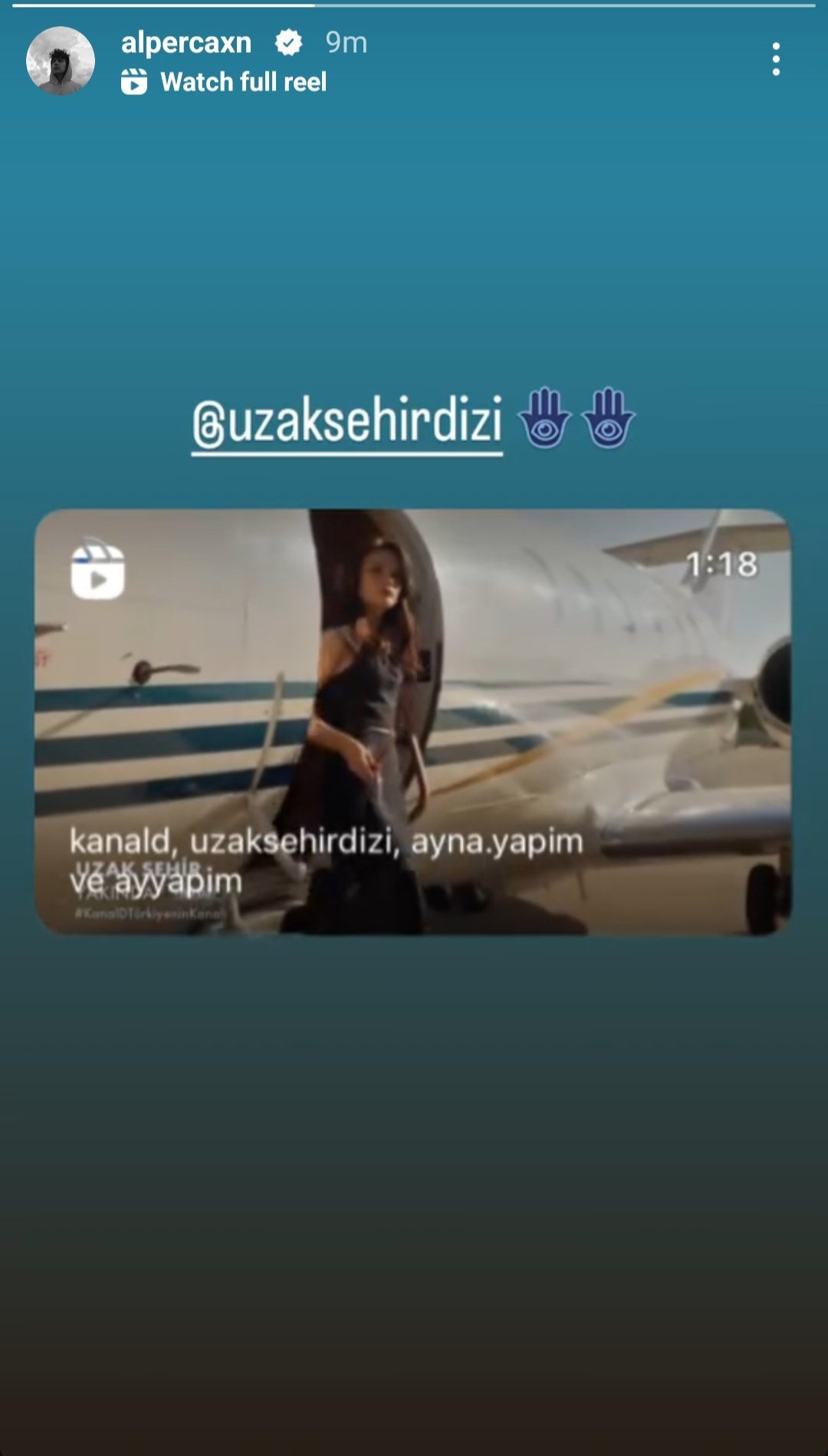This screenshot has height=1456, width=828.
Task: Open the shared reel preview card
Action: point(412,721)
